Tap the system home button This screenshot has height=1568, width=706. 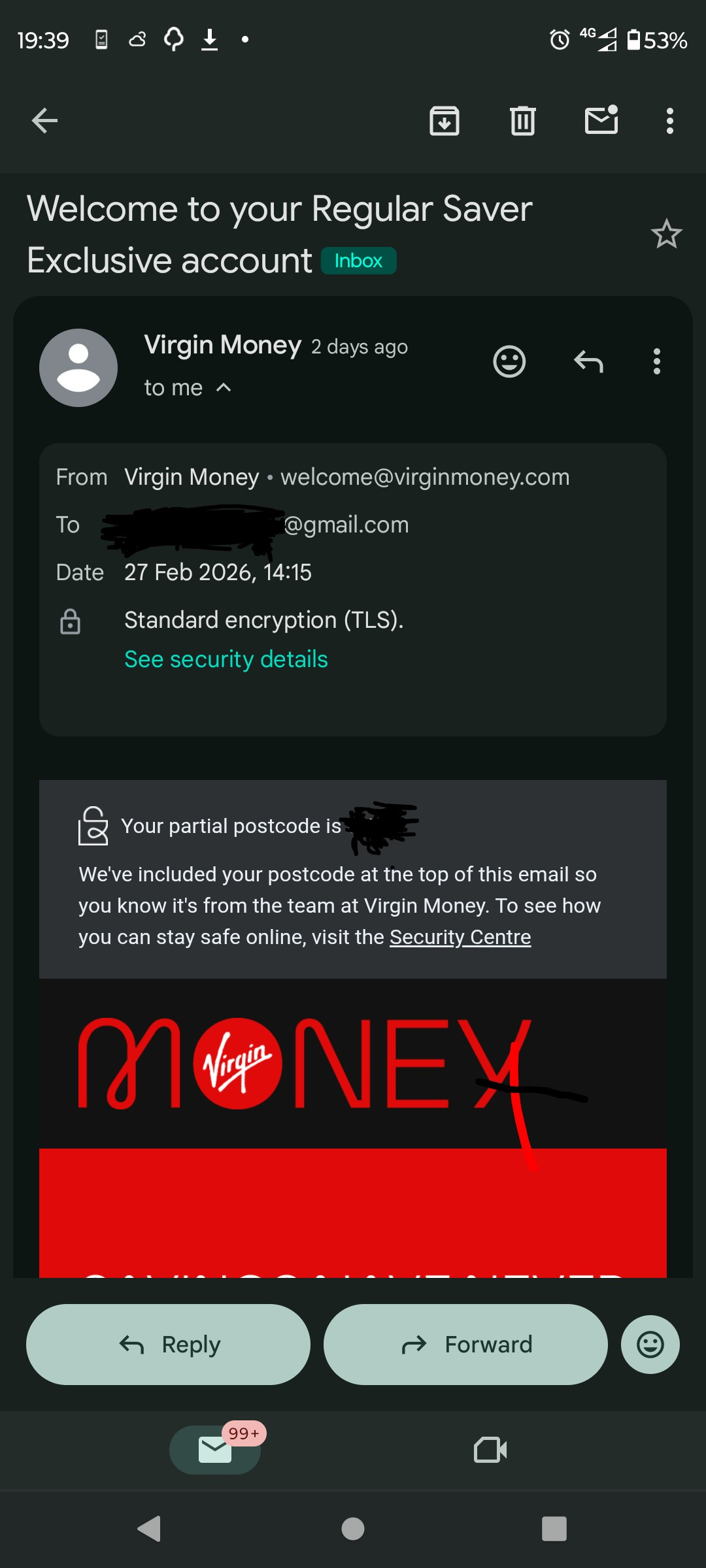pyautogui.click(x=353, y=1529)
